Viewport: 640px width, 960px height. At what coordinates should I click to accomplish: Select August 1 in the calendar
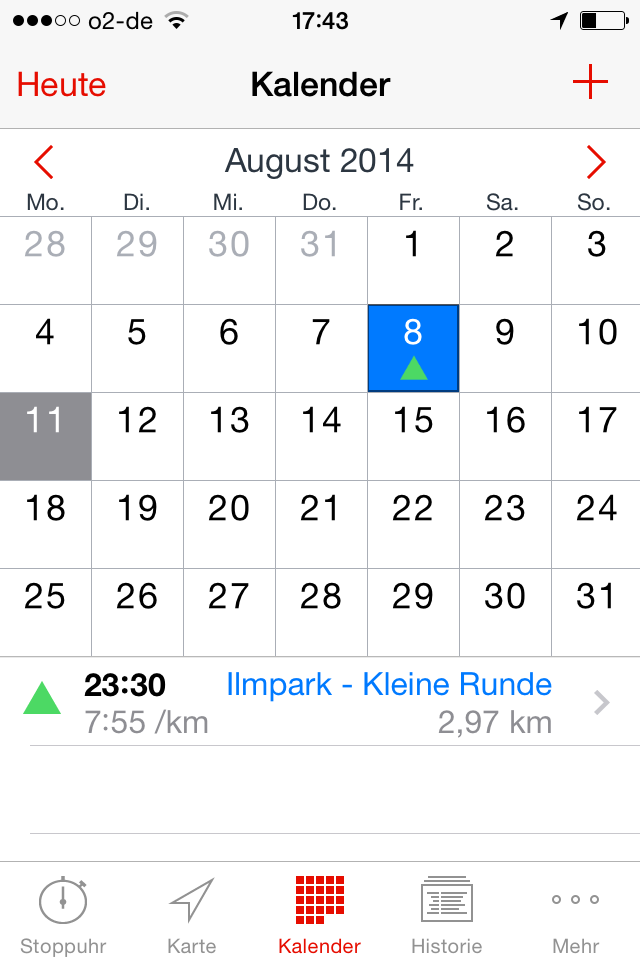413,259
